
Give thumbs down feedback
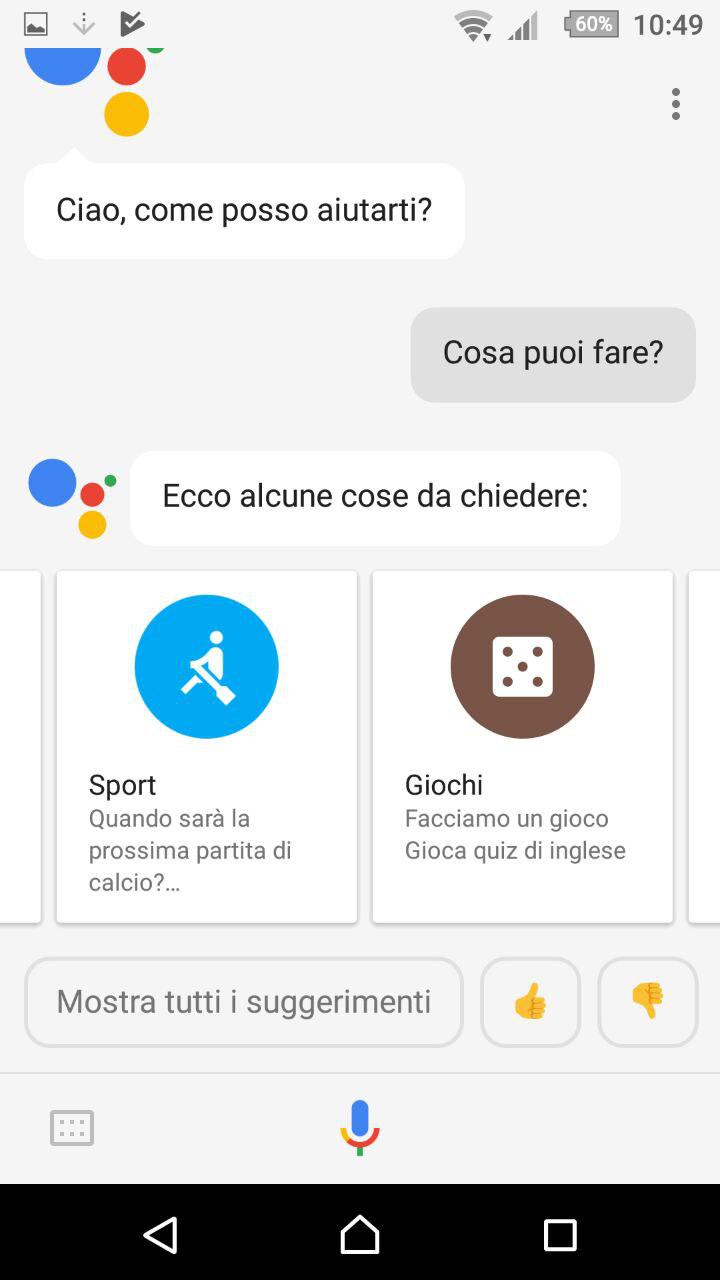click(648, 1002)
